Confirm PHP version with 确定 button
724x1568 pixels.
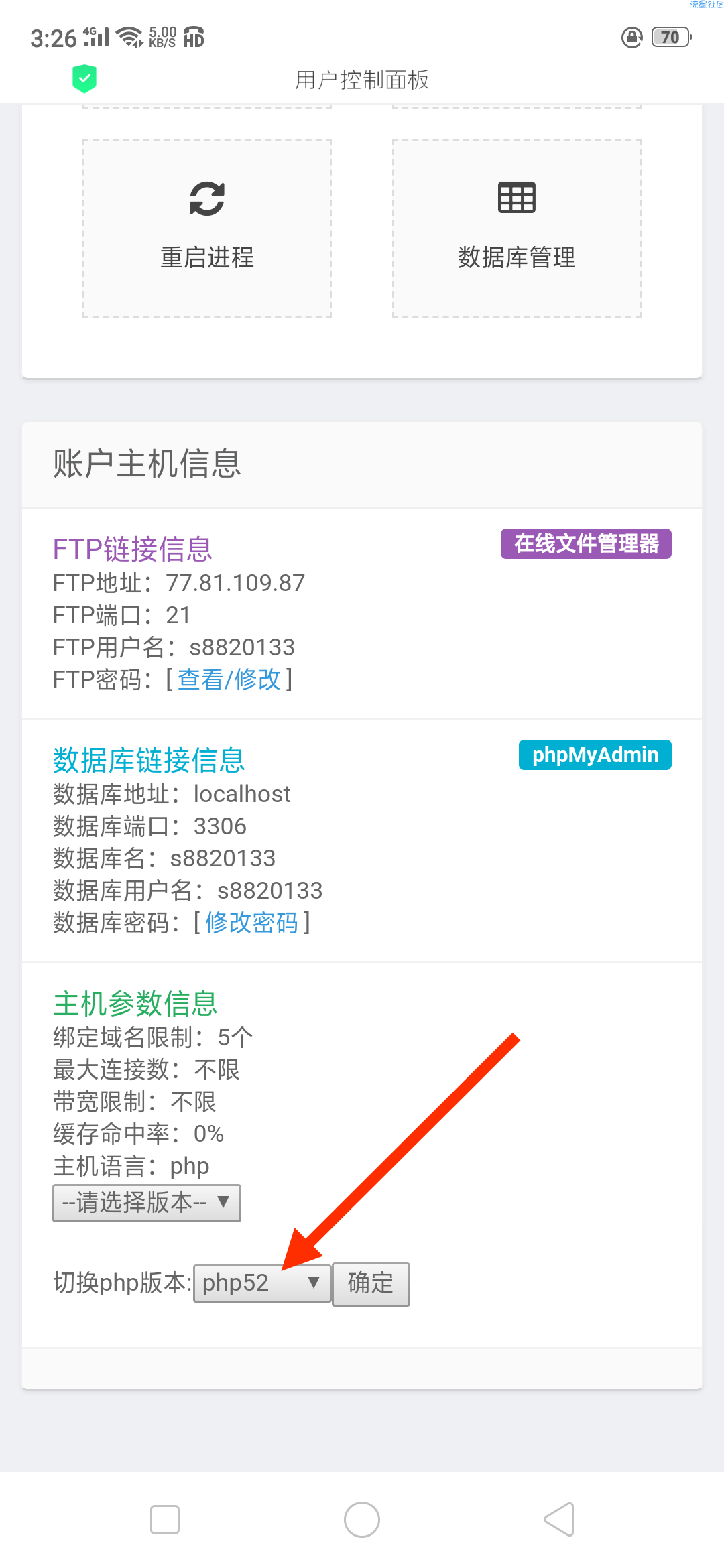click(371, 1283)
